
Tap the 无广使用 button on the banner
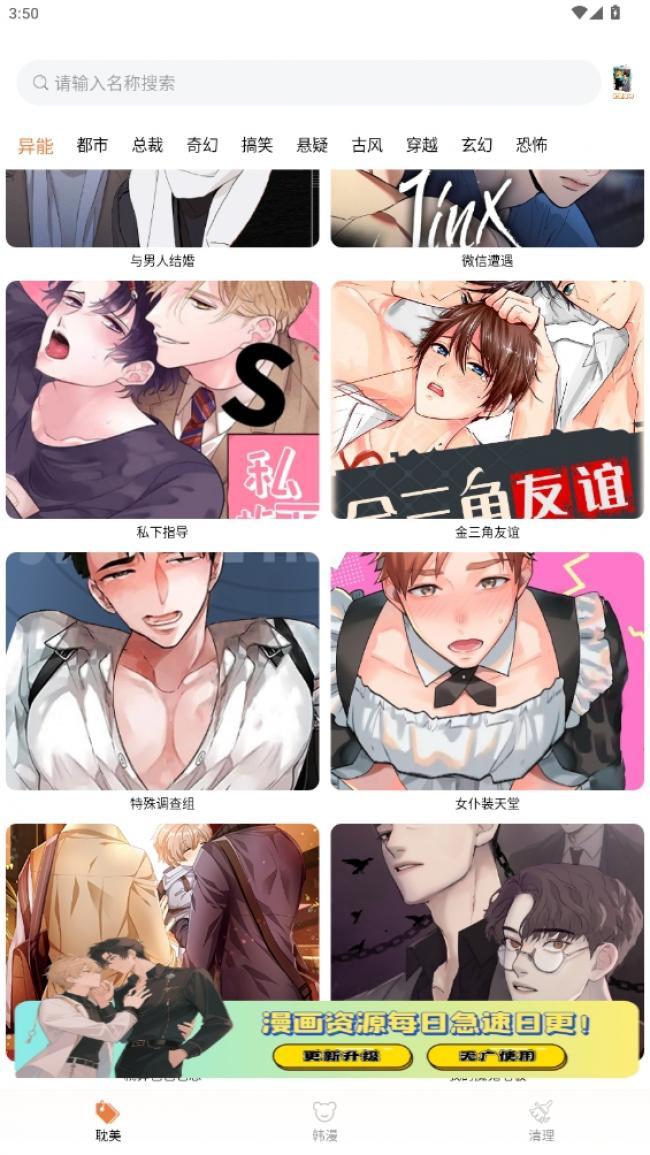point(497,1056)
